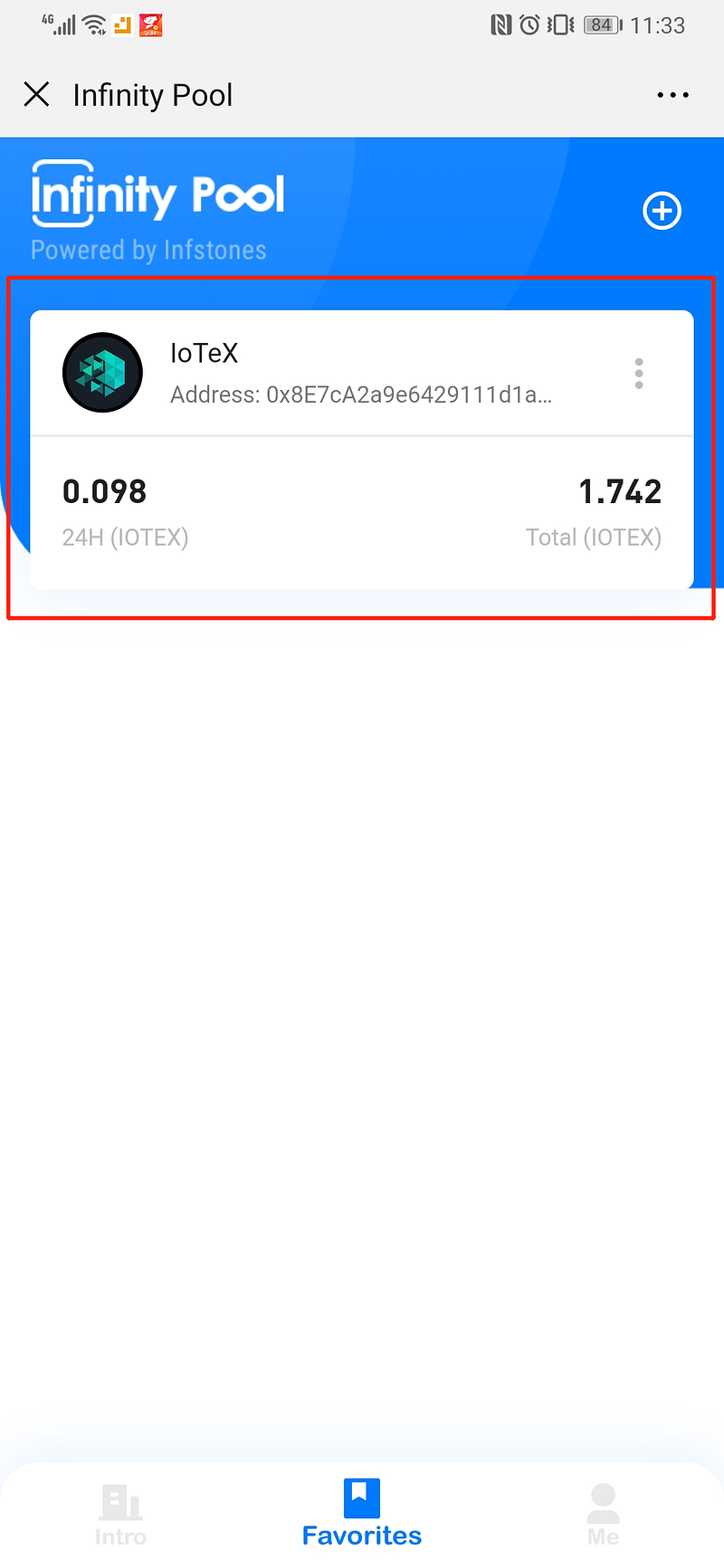Switch to the Intro tab
Screen dimensions: 724x1568
[120, 1515]
